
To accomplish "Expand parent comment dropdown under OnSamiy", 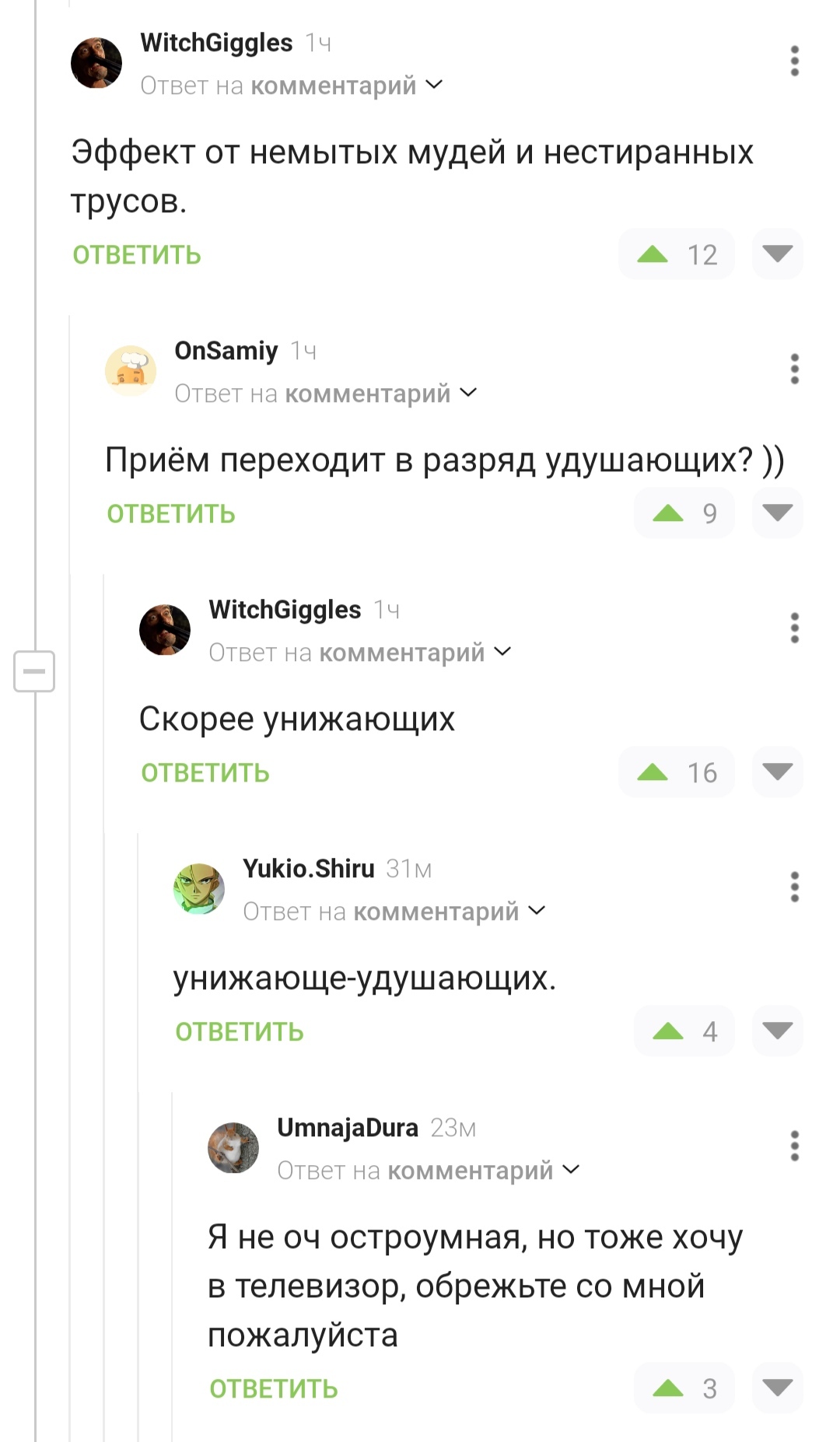I will [x=468, y=393].
